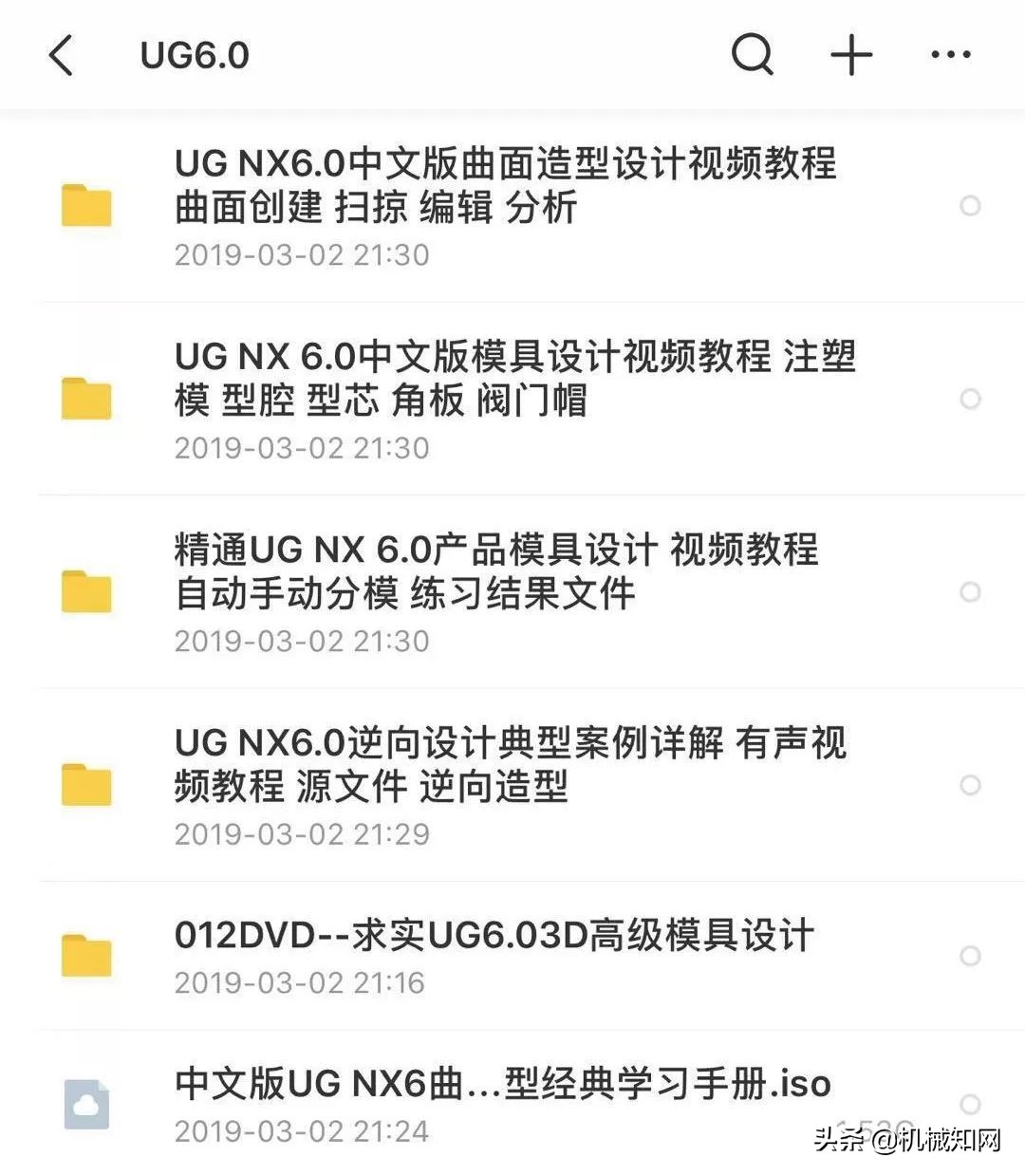Viewport: 1025px width, 1176px height.
Task: Open the search icon in the top bar
Action: 752,54
